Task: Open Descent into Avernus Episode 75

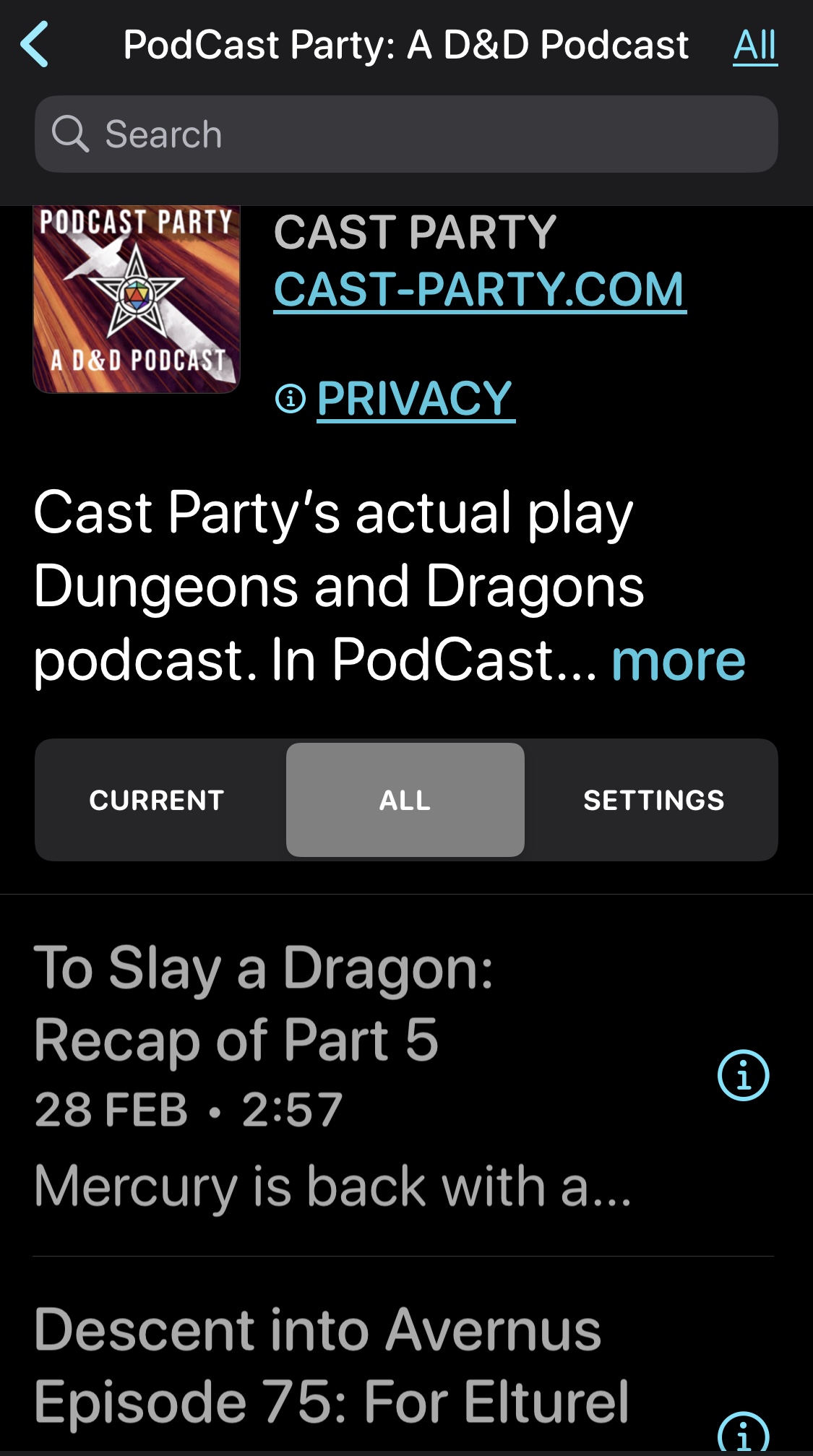Action: click(332, 1366)
